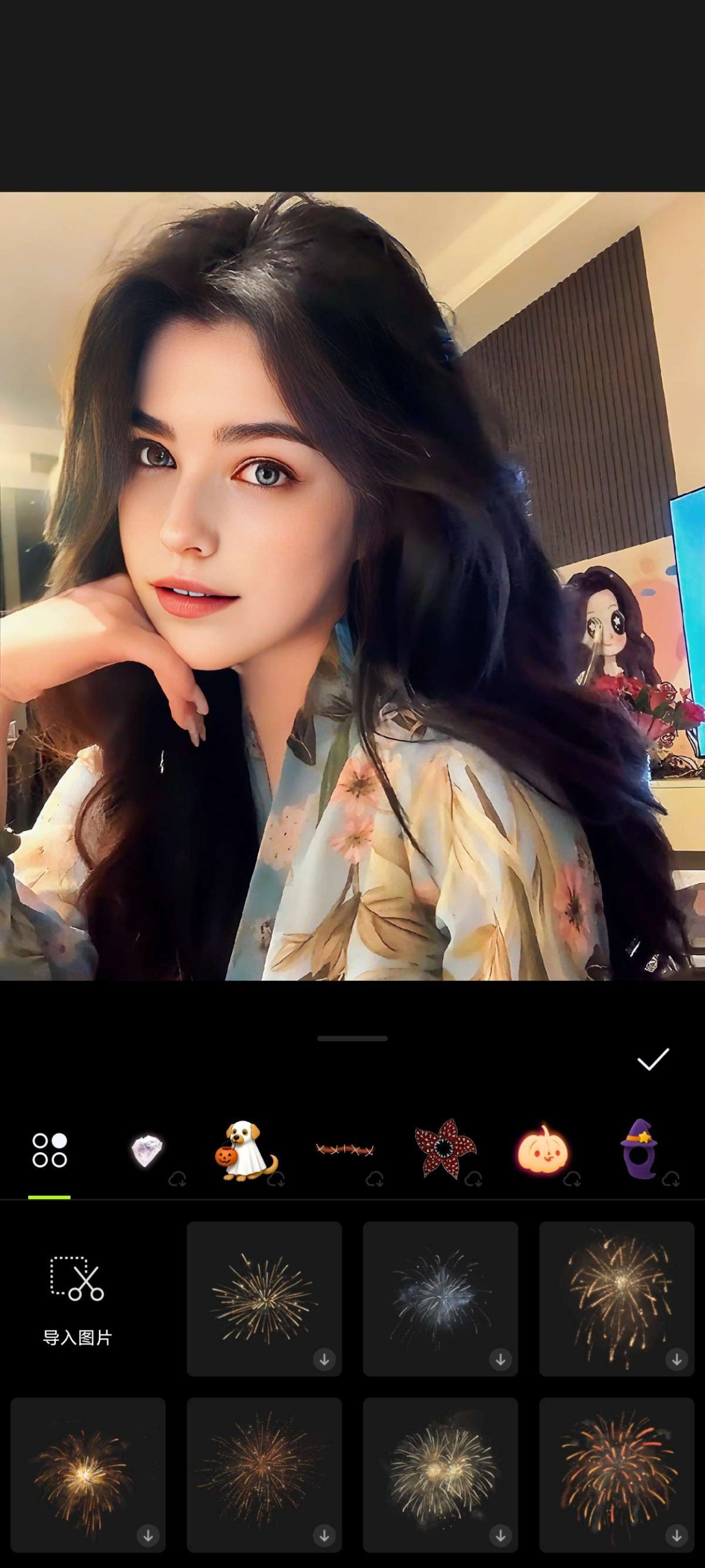
Task: Open the diamond gem sticker category
Action: [x=147, y=1150]
